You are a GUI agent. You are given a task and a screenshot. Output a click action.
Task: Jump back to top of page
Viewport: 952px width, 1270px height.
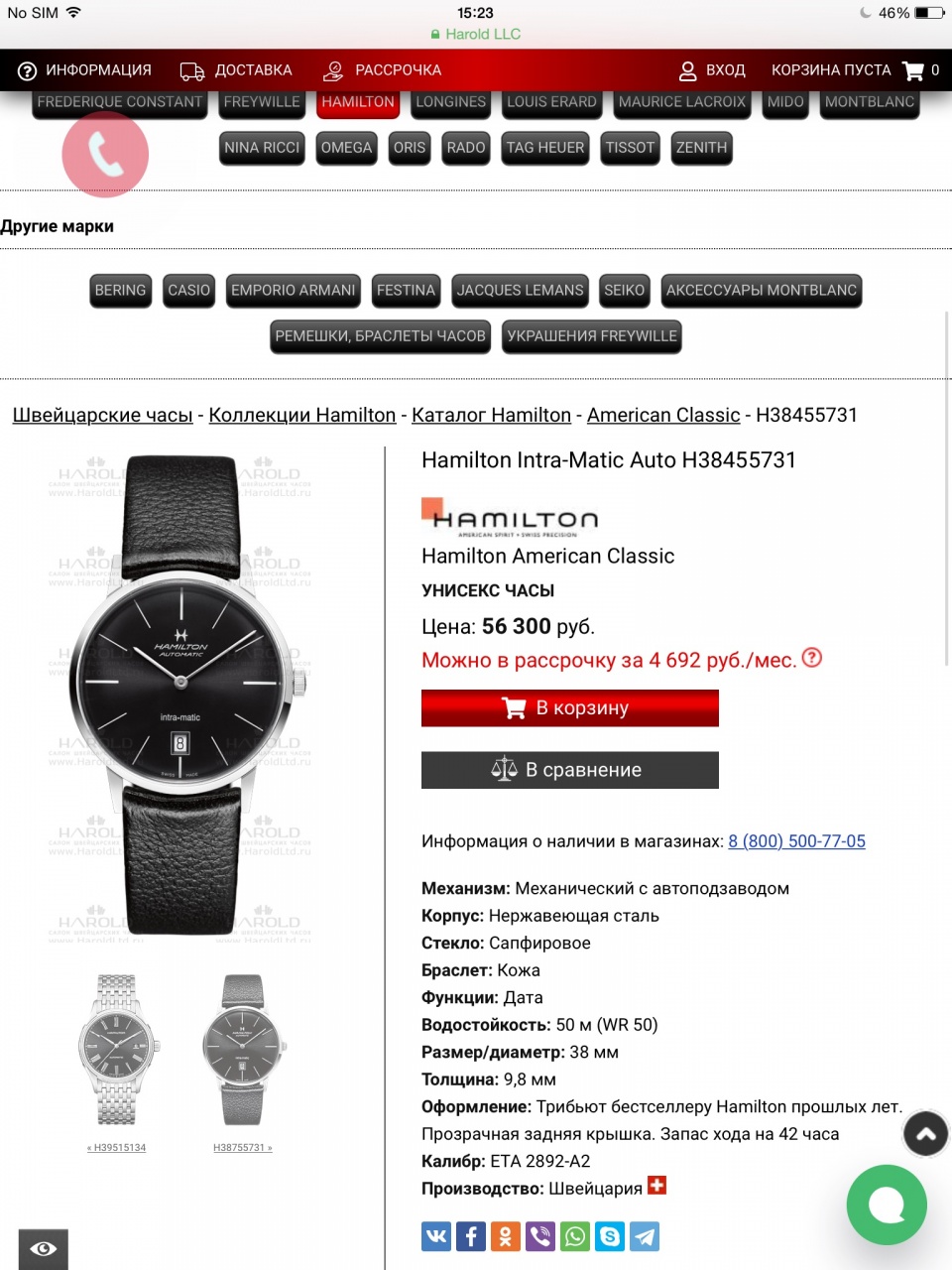point(925,1134)
